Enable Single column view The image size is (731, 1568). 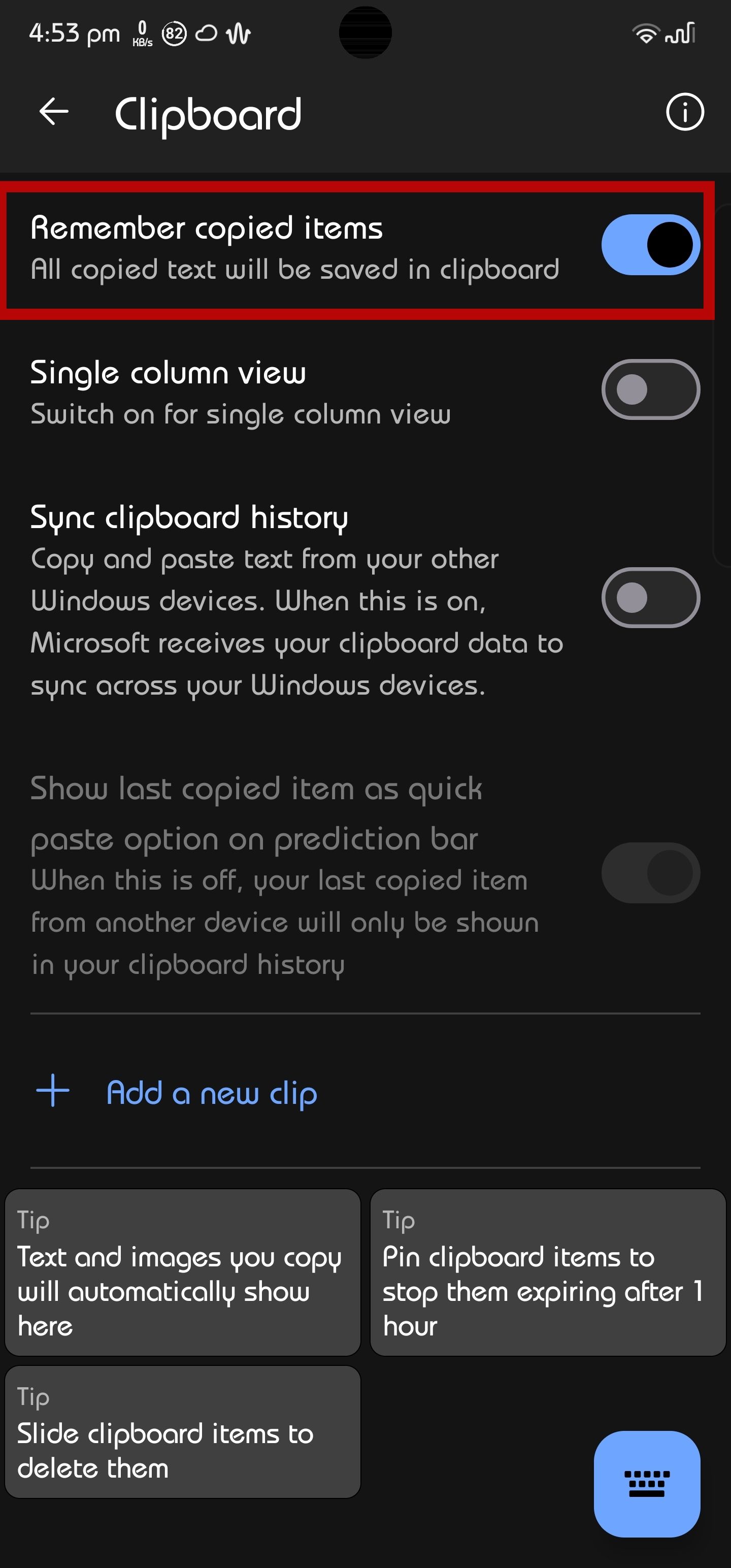[650, 389]
